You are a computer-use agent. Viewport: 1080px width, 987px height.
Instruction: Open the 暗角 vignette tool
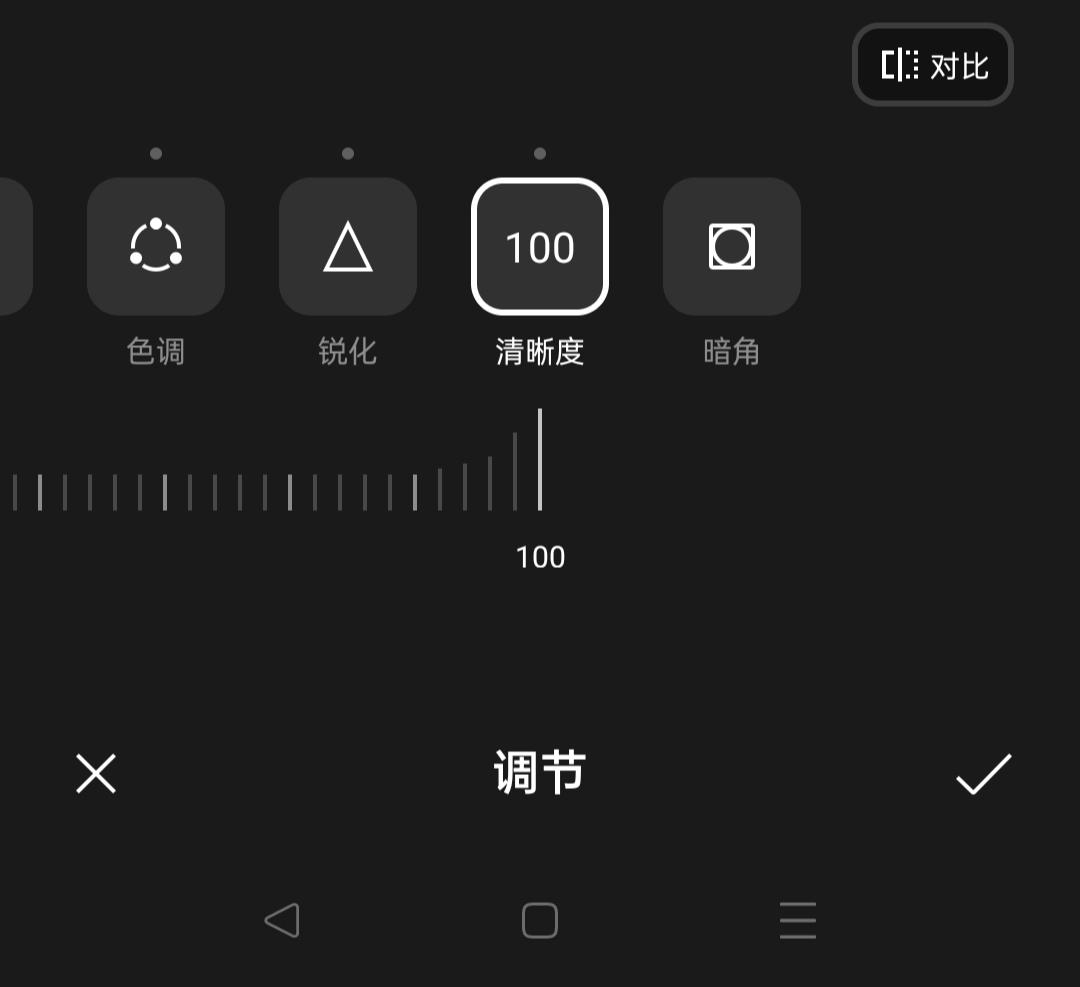tap(732, 247)
